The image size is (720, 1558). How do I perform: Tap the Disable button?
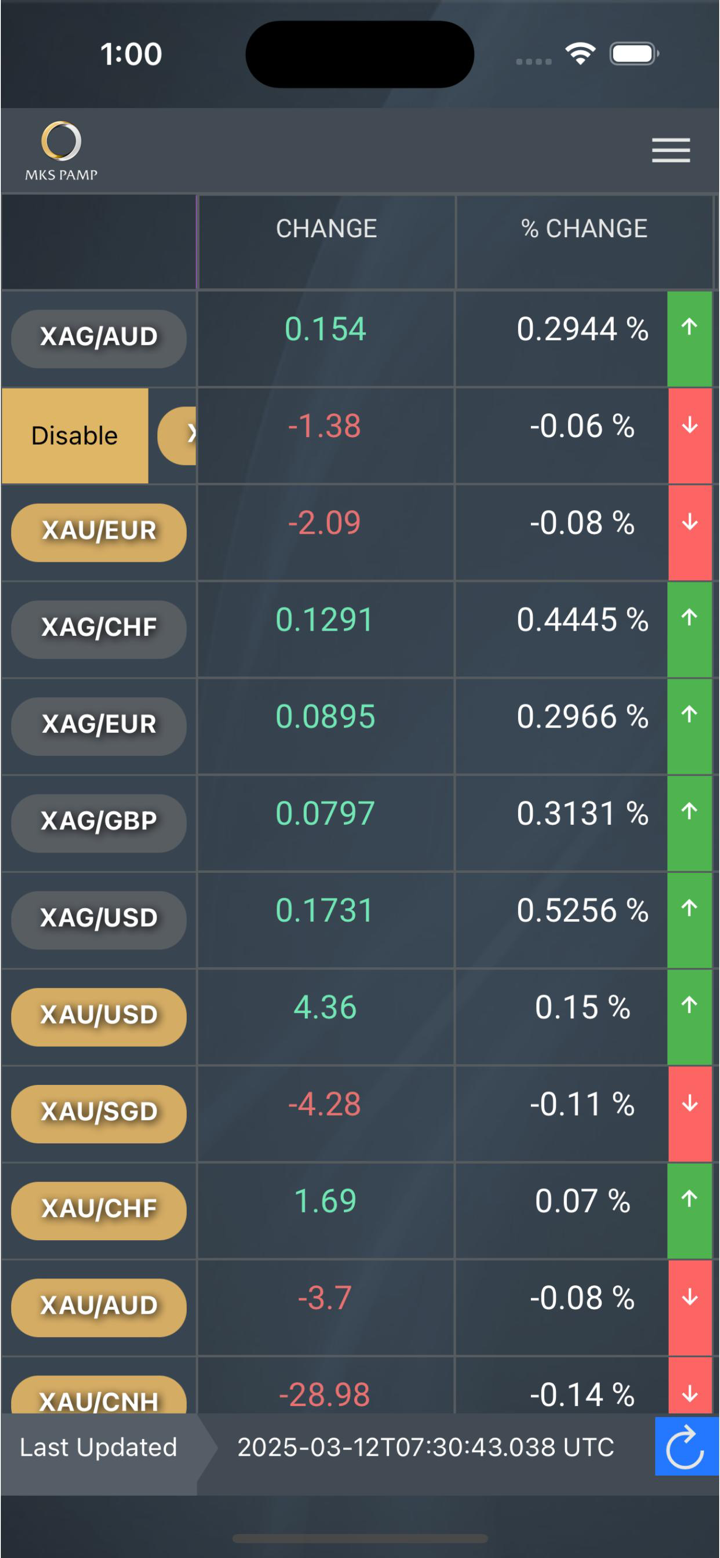coord(75,436)
